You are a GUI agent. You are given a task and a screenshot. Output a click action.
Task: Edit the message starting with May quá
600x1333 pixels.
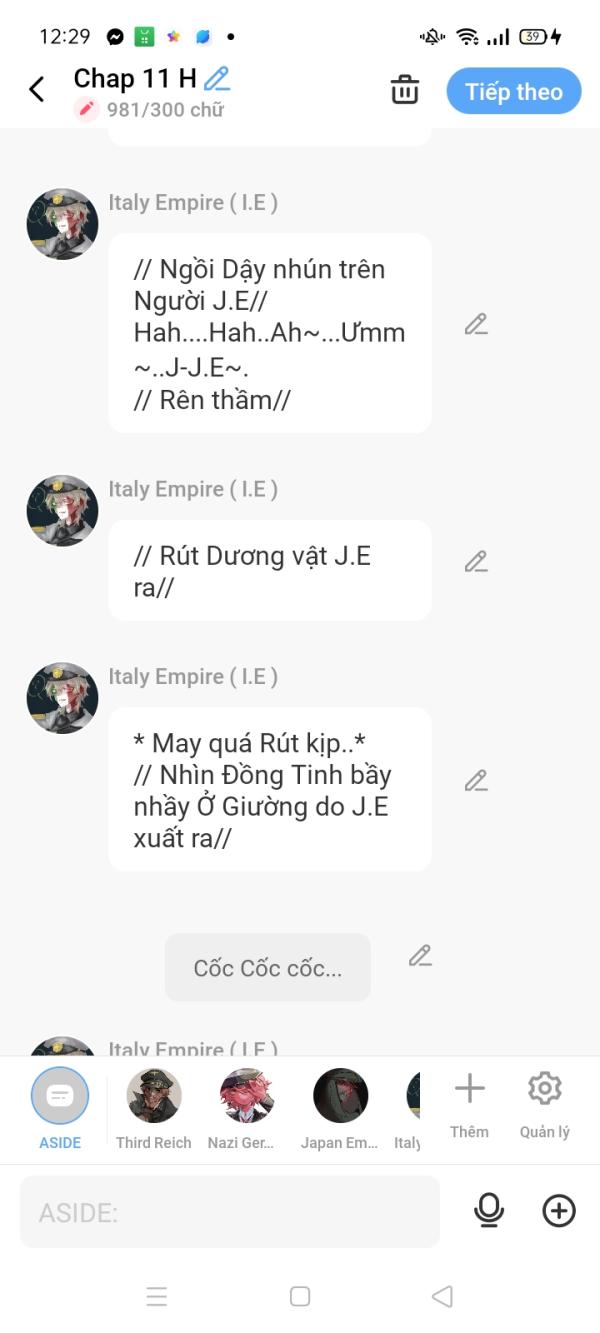point(476,780)
